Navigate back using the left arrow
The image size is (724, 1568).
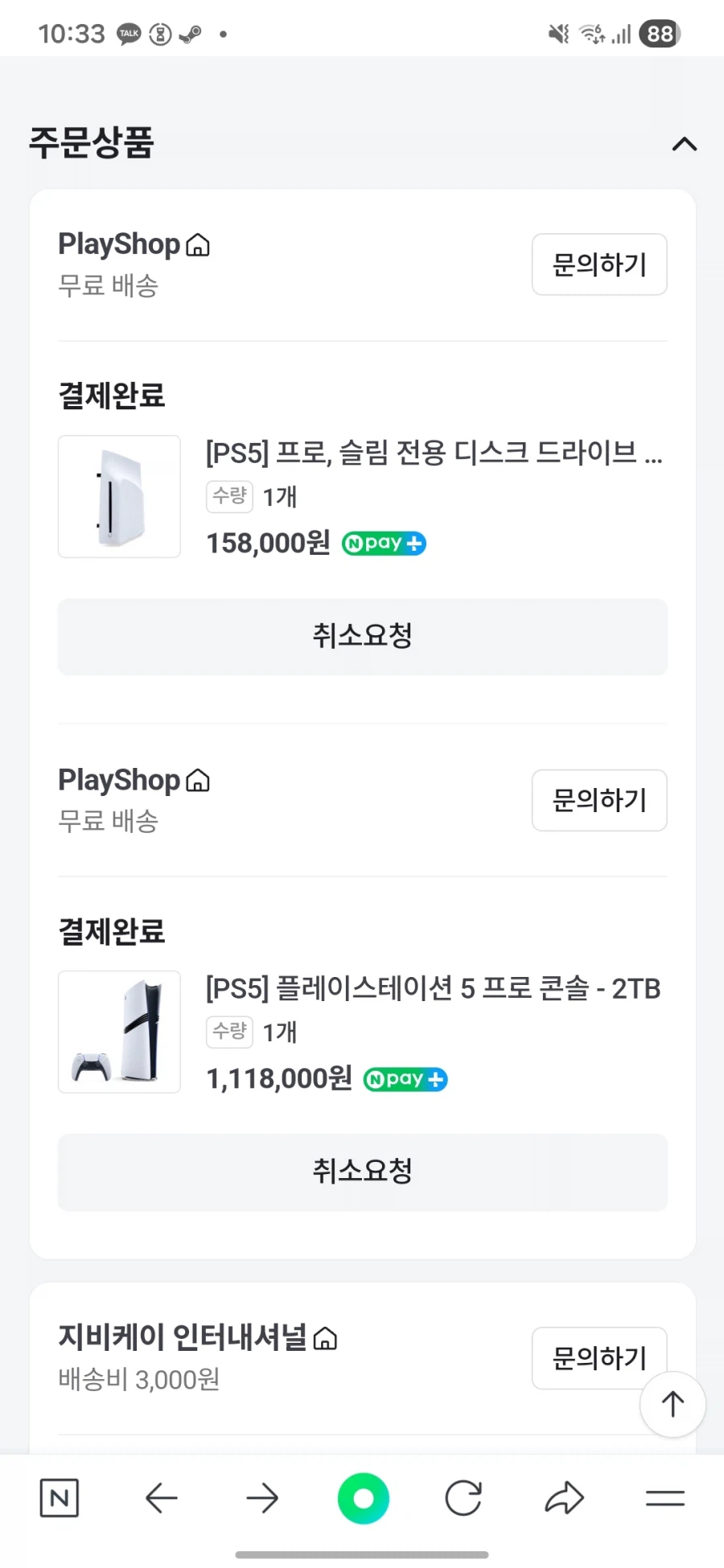[x=161, y=1497]
